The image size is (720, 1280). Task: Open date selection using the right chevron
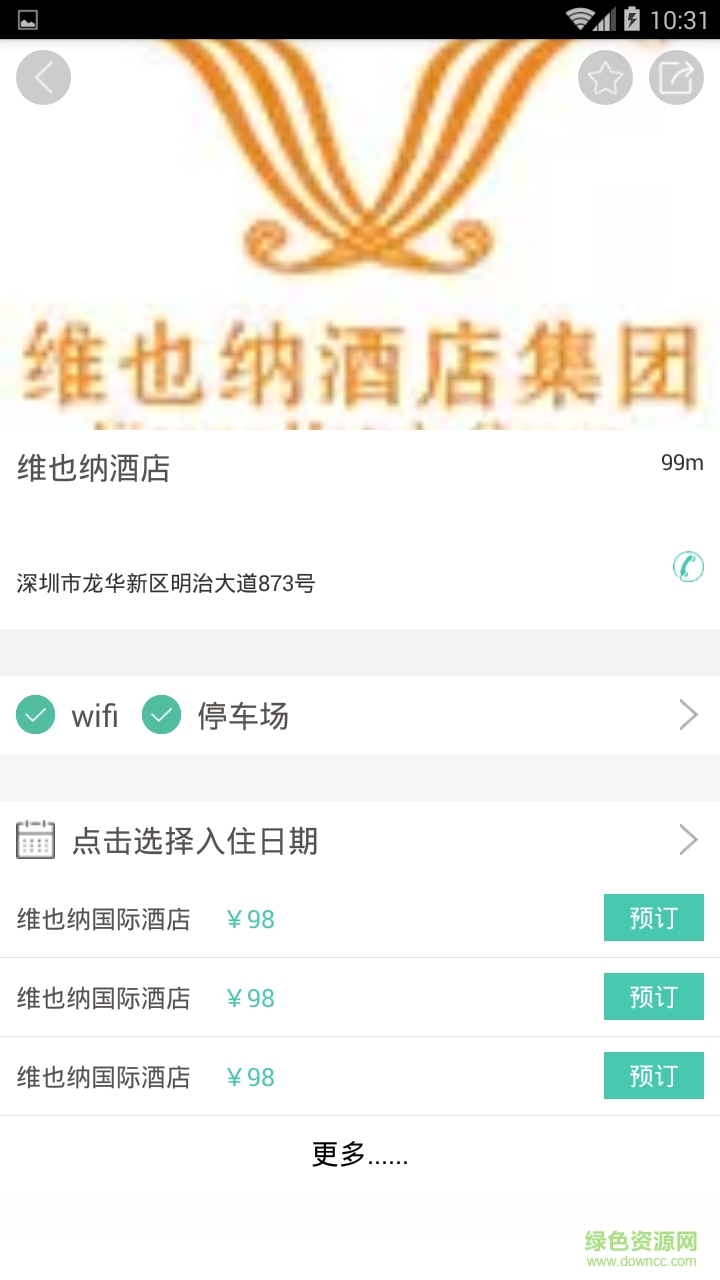coord(688,840)
